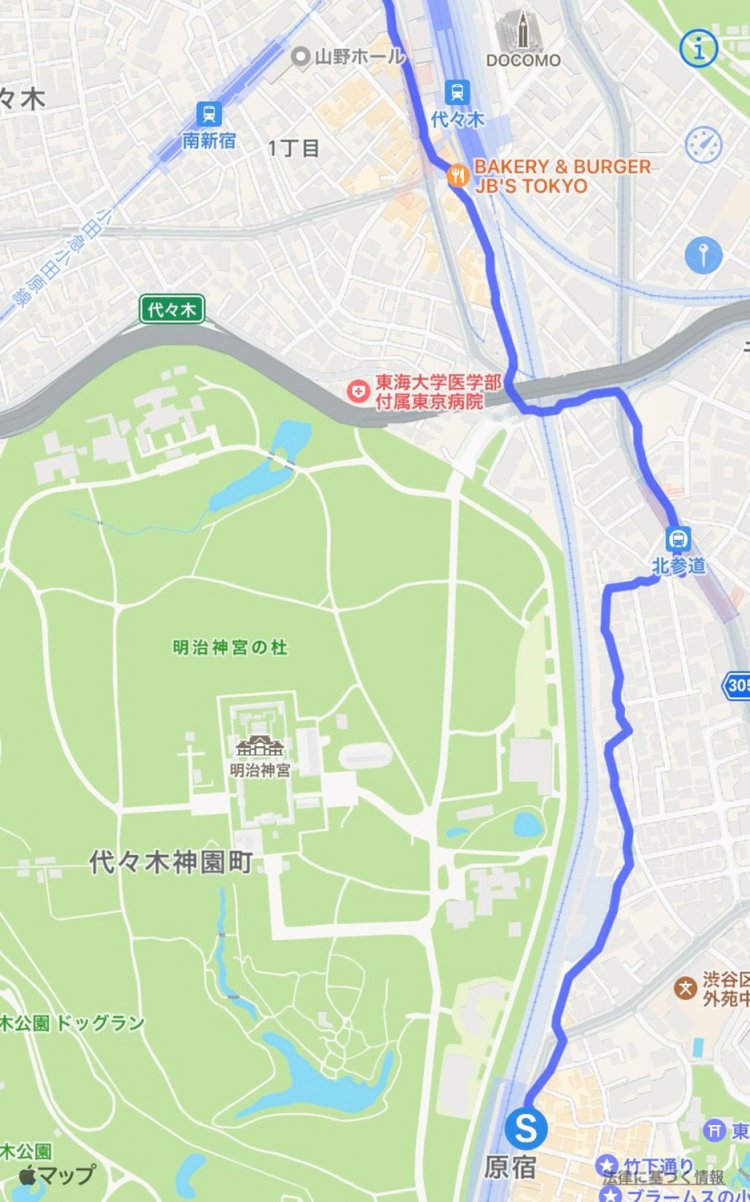
Task: Open the 法律に基づく情報 legal link
Action: click(x=665, y=1178)
